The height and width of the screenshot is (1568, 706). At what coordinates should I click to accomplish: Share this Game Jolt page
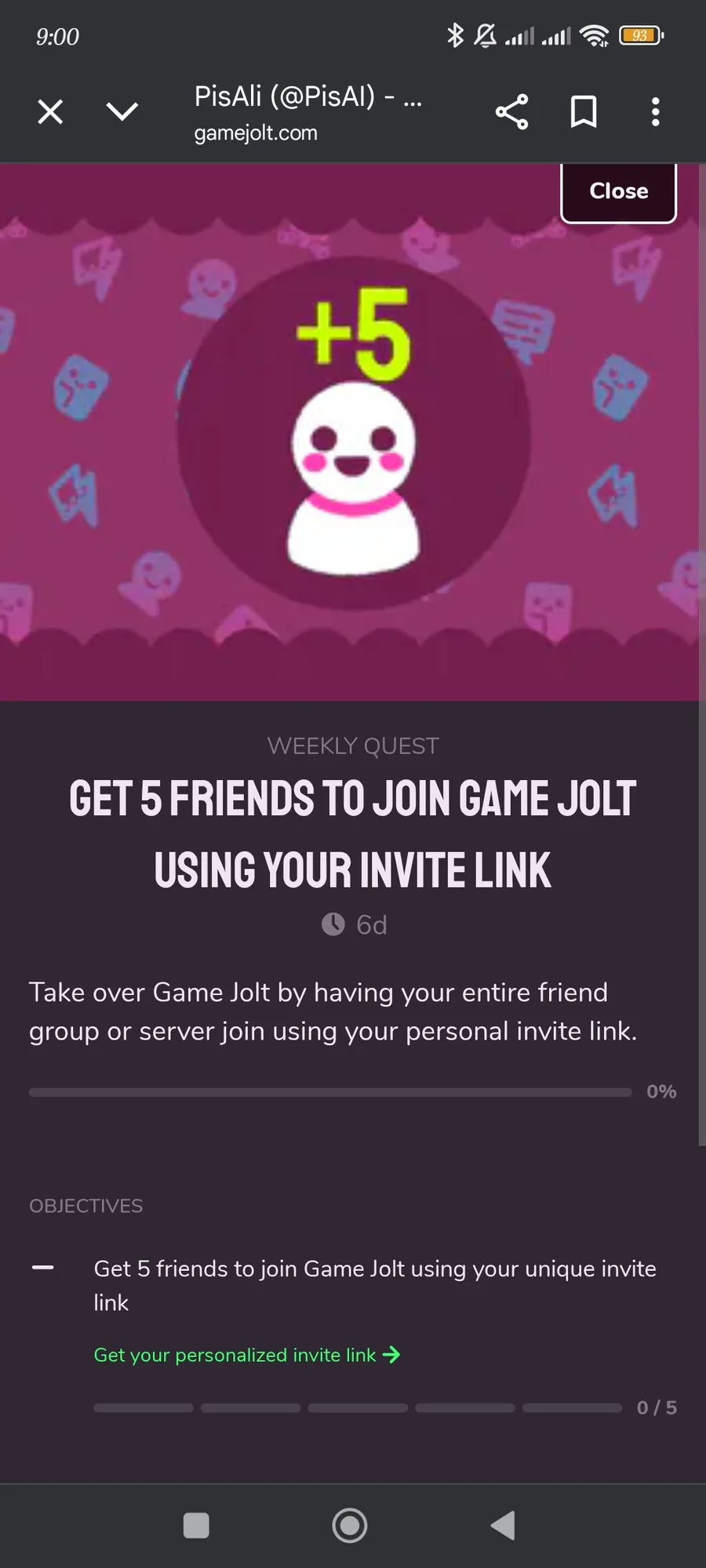click(x=511, y=112)
